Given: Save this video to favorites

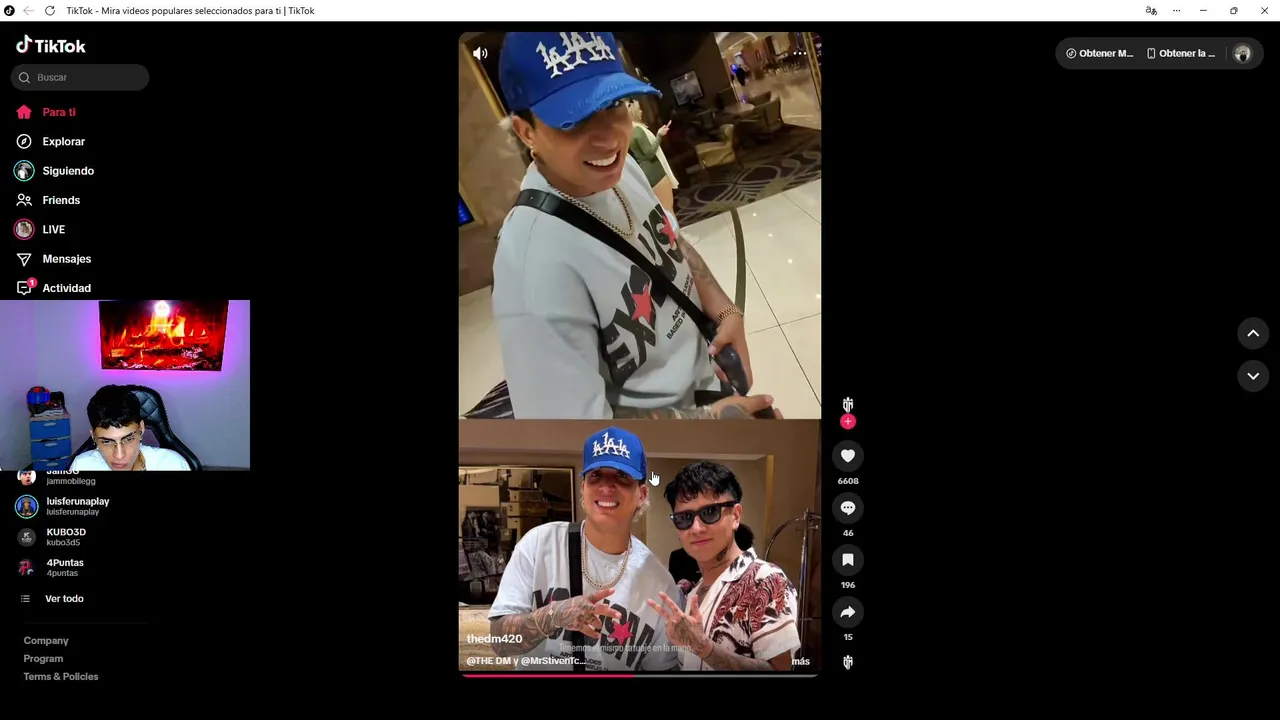Looking at the screenshot, I should tap(848, 560).
